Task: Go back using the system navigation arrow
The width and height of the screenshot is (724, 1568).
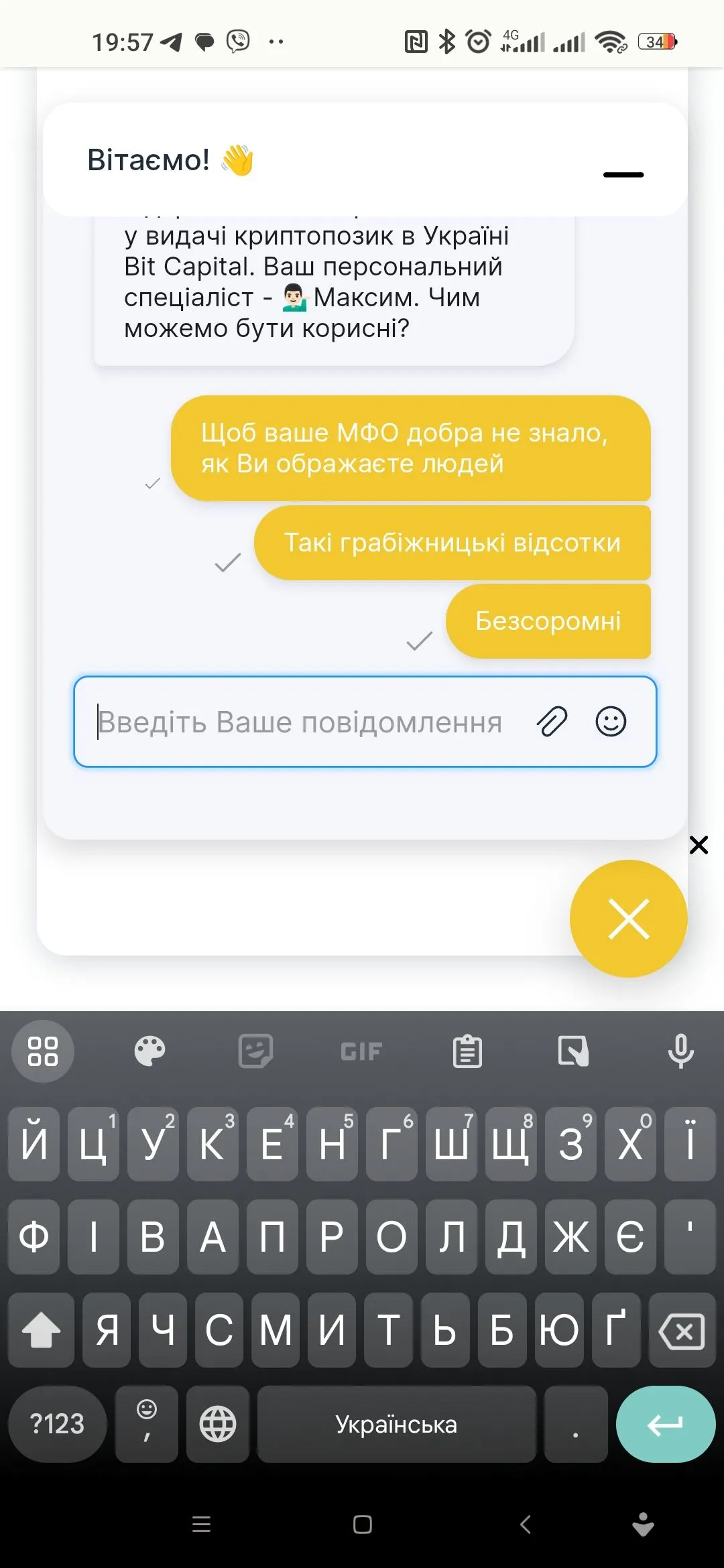Action: click(526, 1524)
